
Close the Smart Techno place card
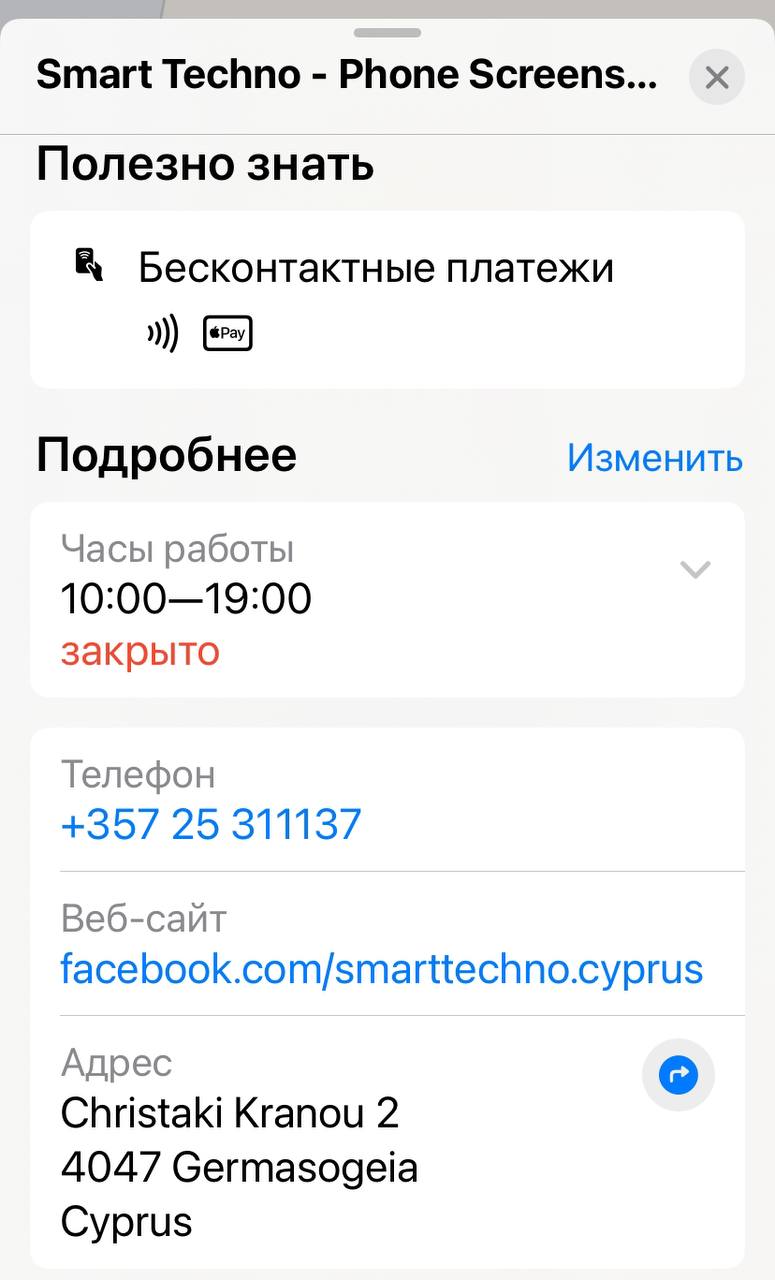[x=716, y=78]
